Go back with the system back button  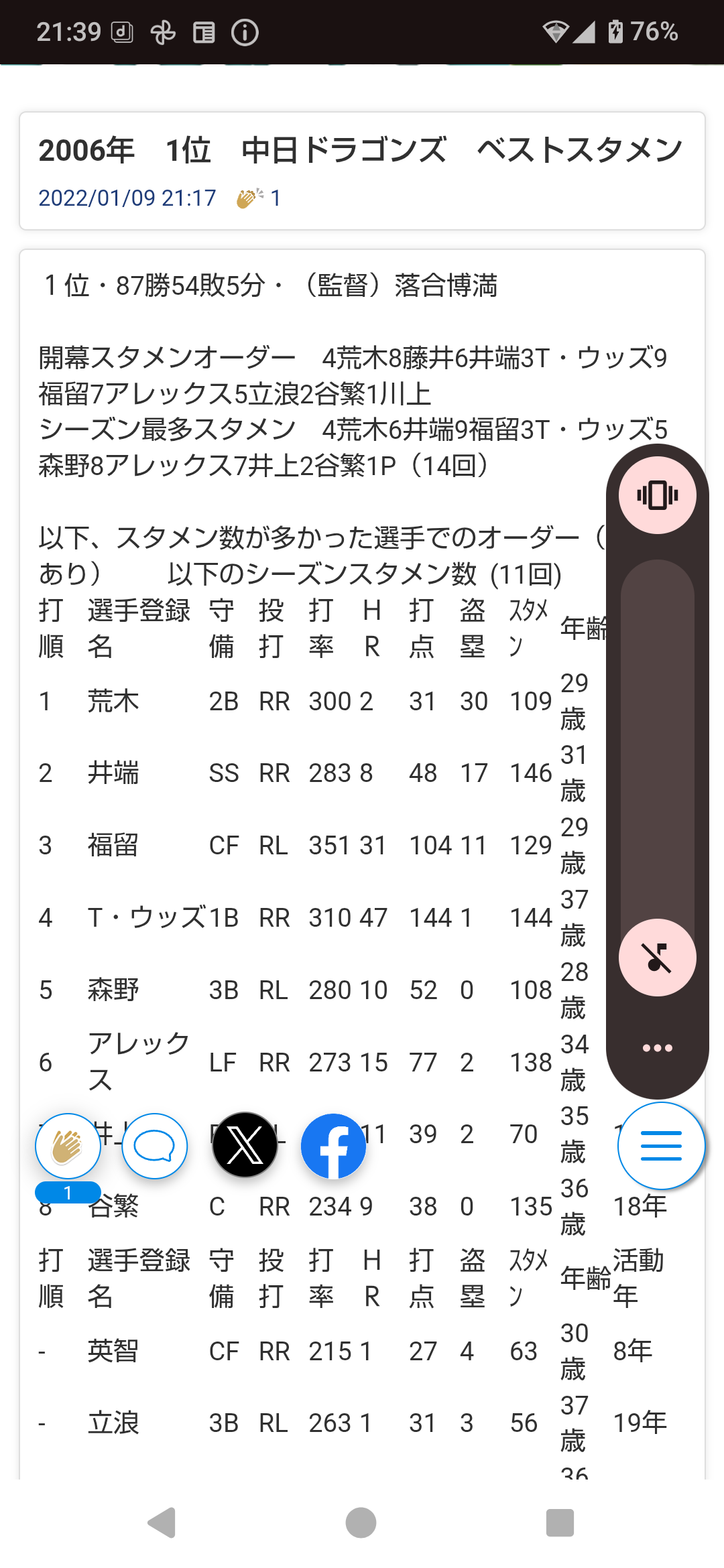[162, 1522]
